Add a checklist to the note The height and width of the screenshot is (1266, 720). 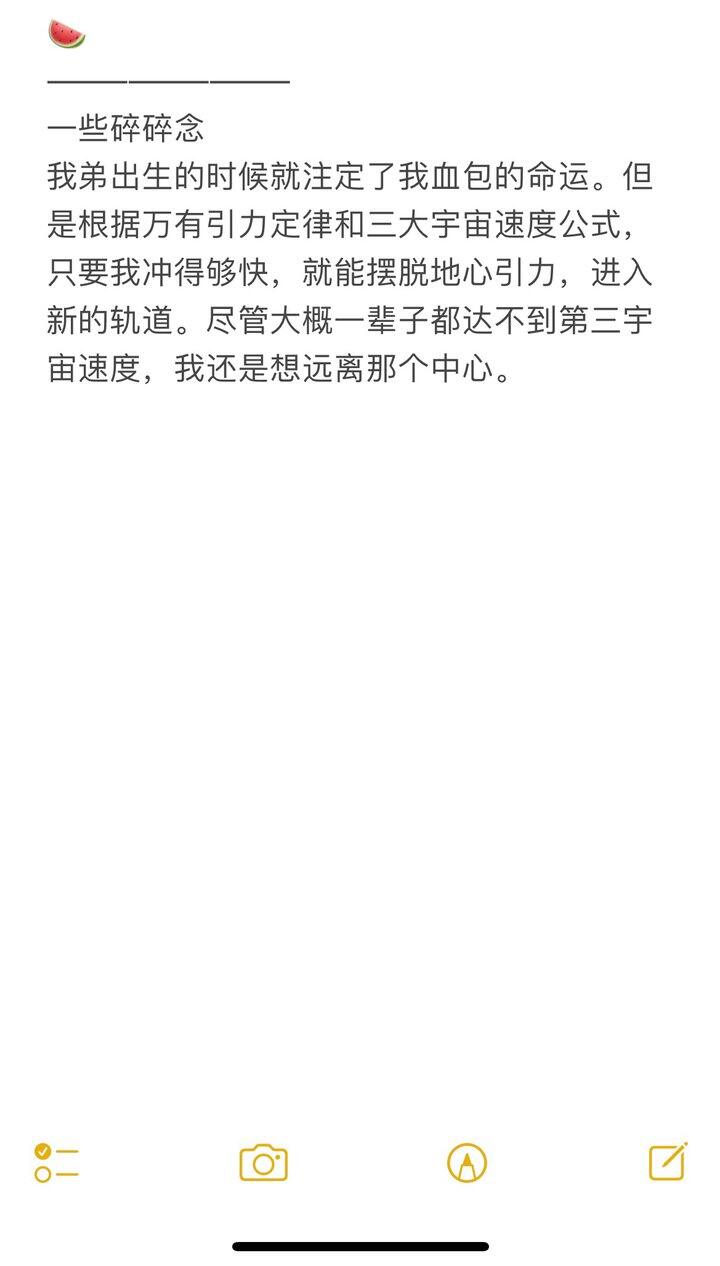(x=56, y=1163)
